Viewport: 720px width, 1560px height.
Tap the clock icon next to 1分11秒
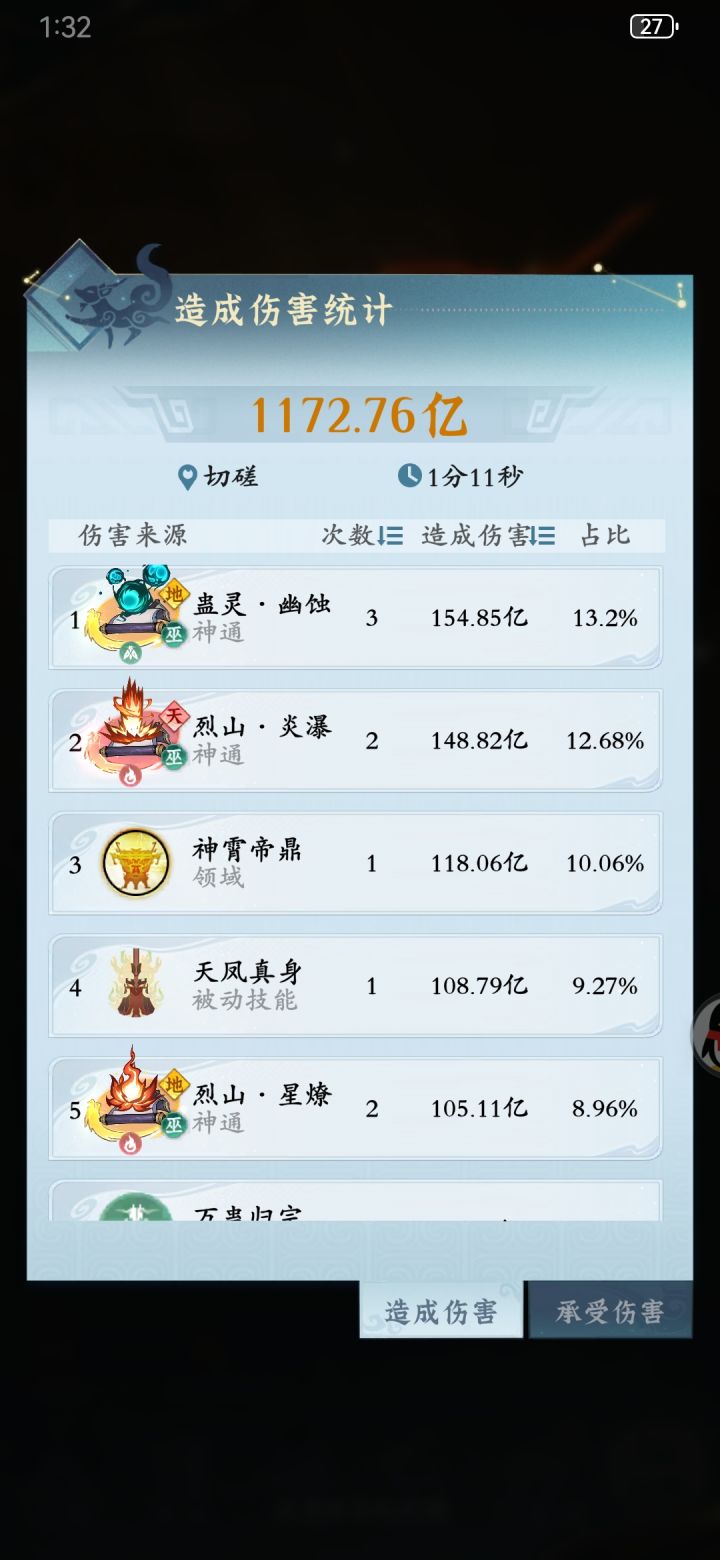410,477
